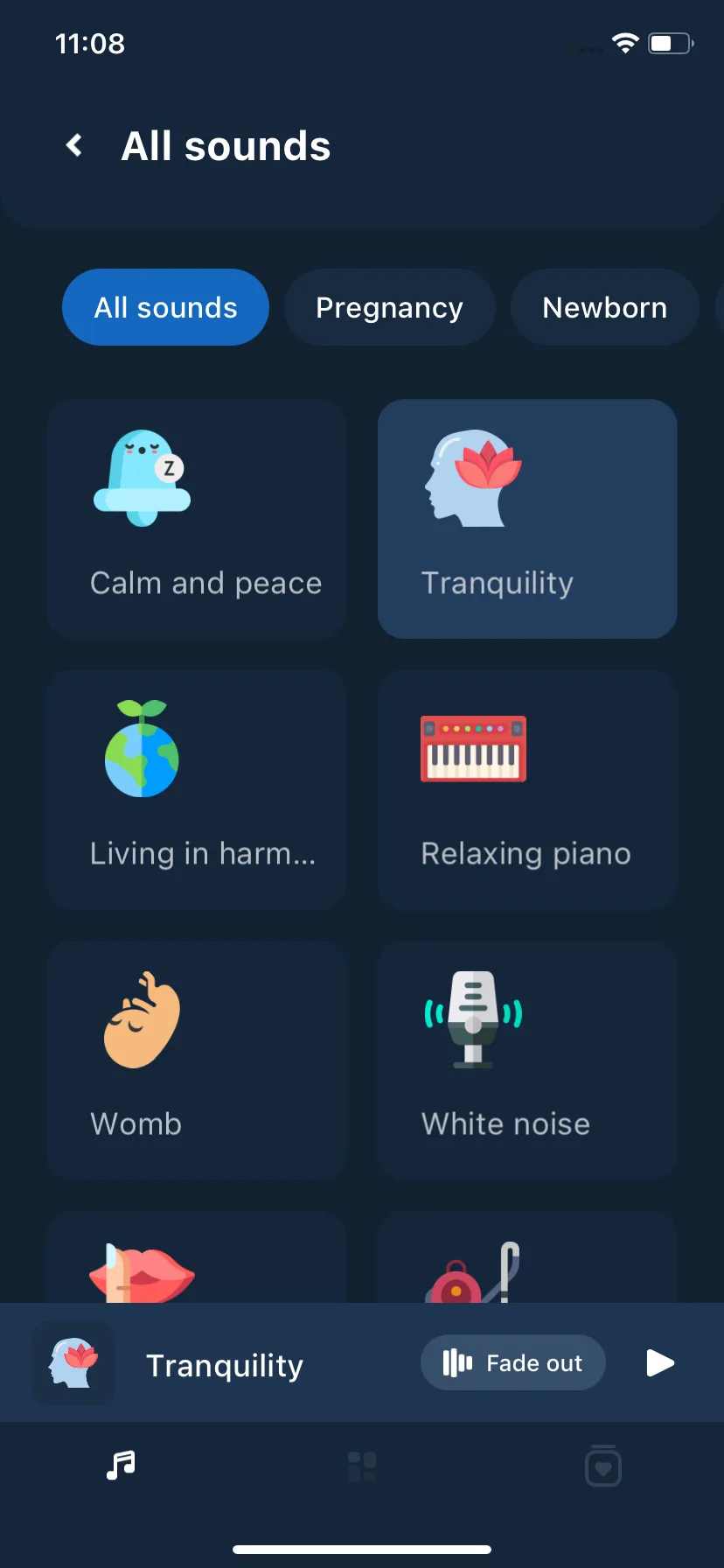Show Newborn sounds category

(x=604, y=307)
